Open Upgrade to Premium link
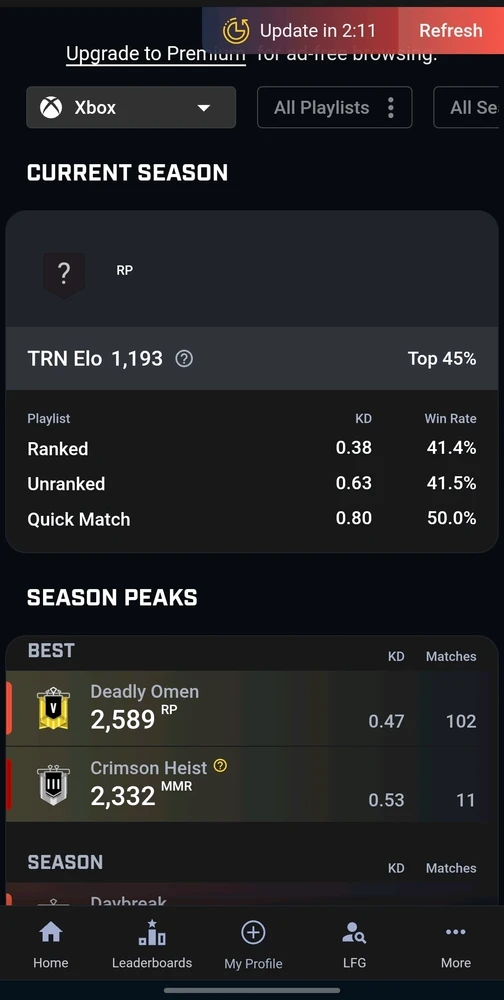 coord(156,55)
